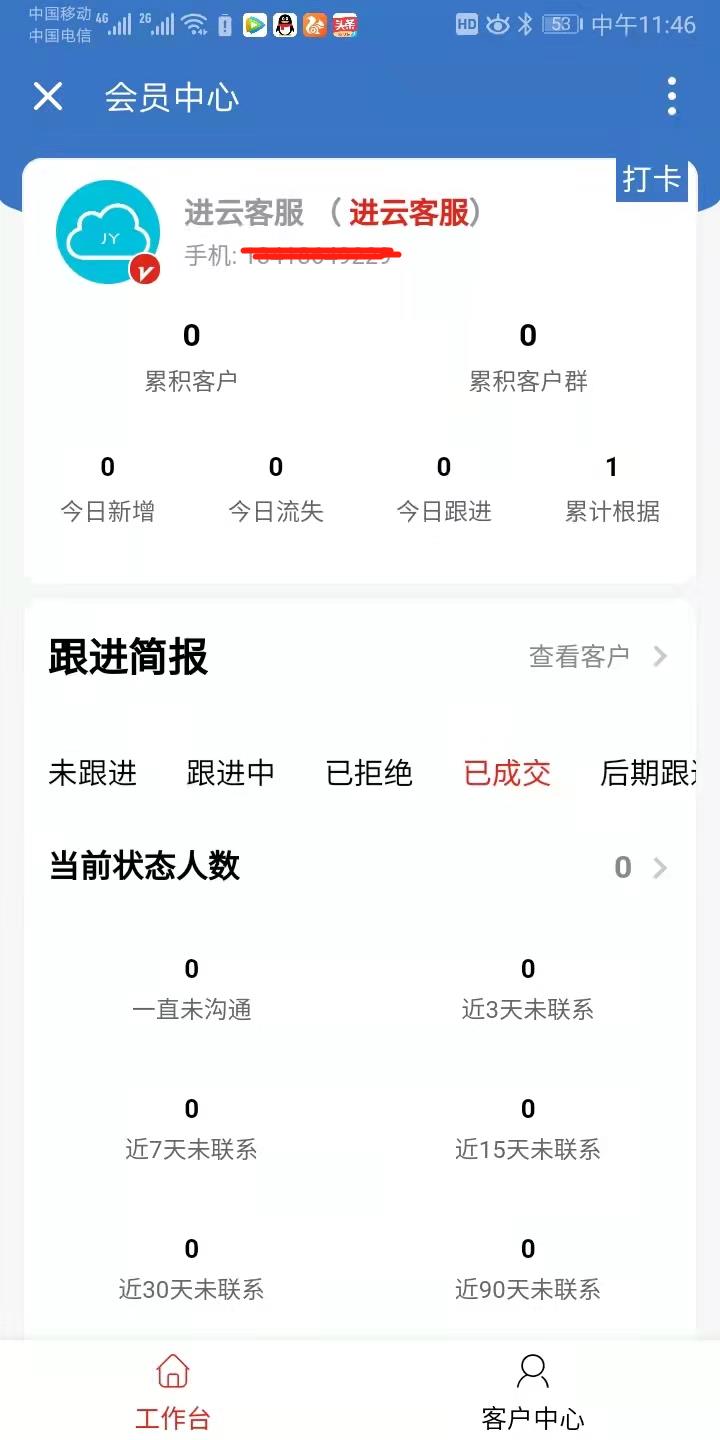Switch to the 跟进中 tab
The height and width of the screenshot is (1440, 720).
(230, 773)
